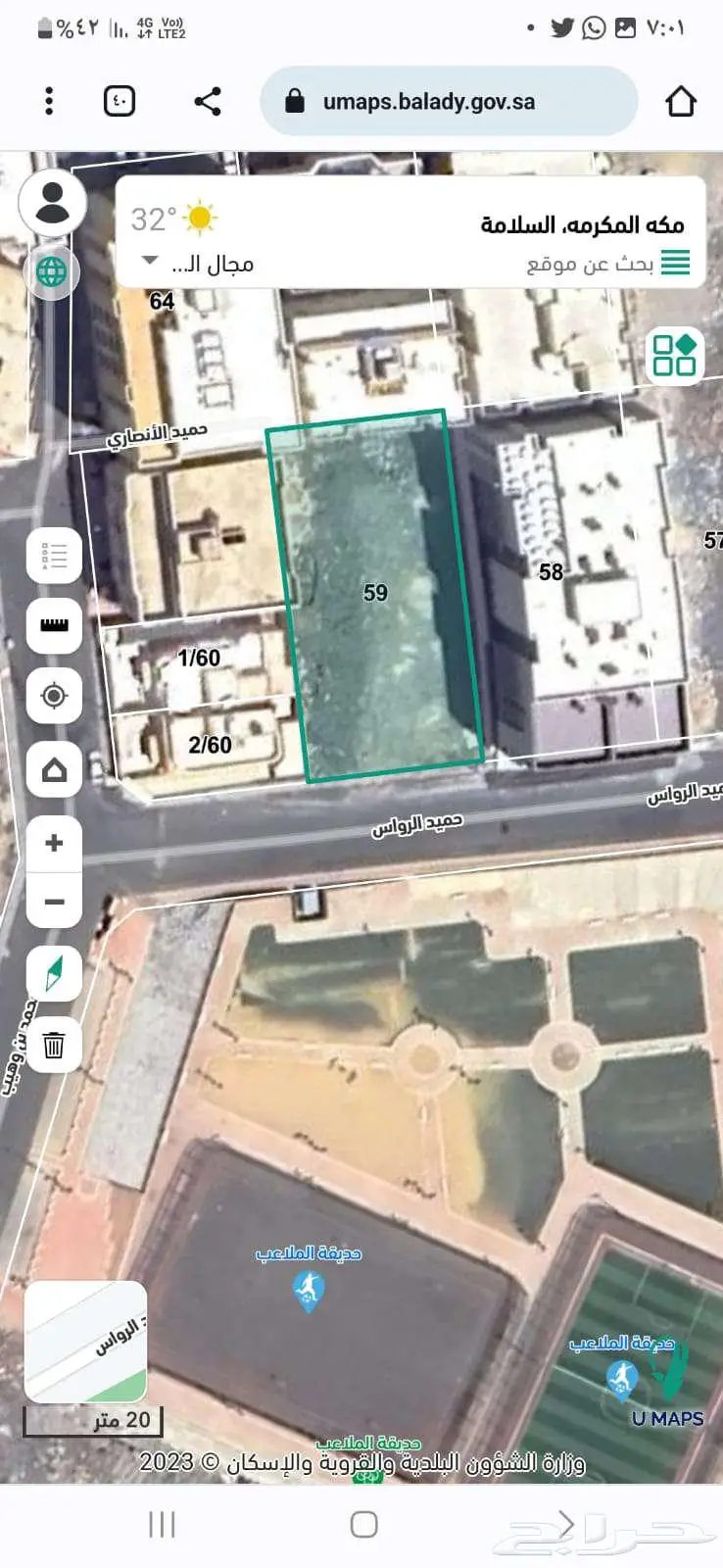Open the browser tabs switcher
This screenshot has width=723, height=1568.
pyautogui.click(x=120, y=101)
